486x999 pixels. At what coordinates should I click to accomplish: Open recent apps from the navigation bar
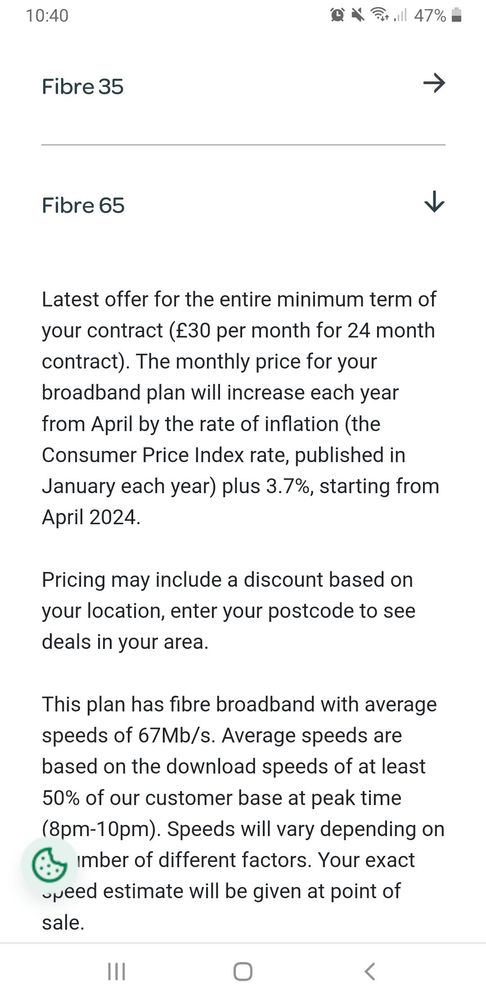coord(117,971)
